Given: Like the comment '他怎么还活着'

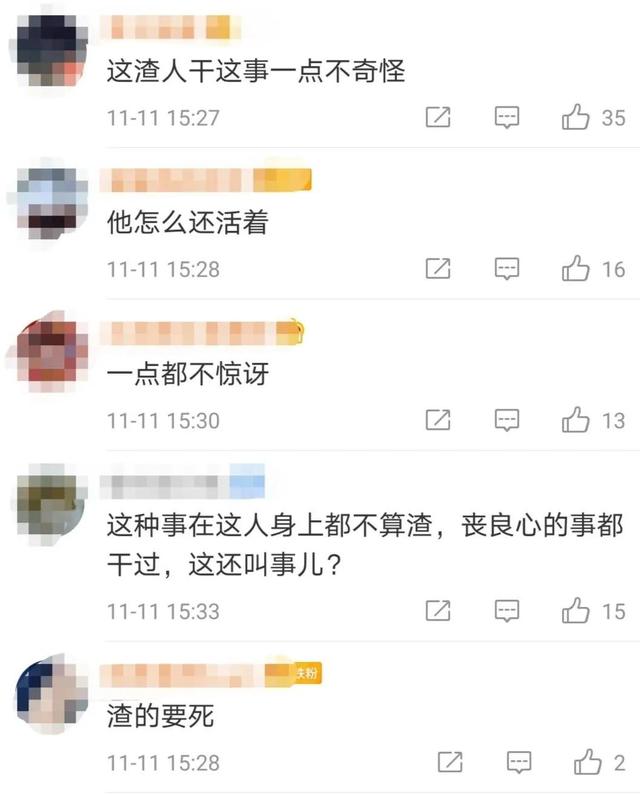Looking at the screenshot, I should (576, 269).
